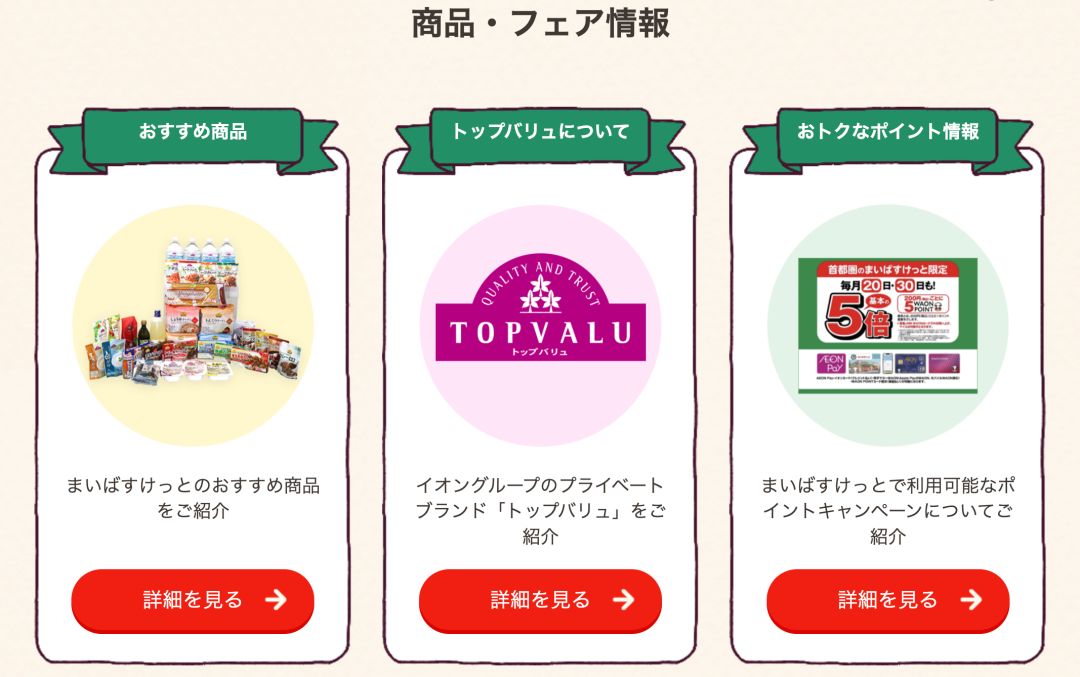Screen dimensions: 1080x677
Task: View details of おトクなポイント情報
Action: tap(888, 600)
